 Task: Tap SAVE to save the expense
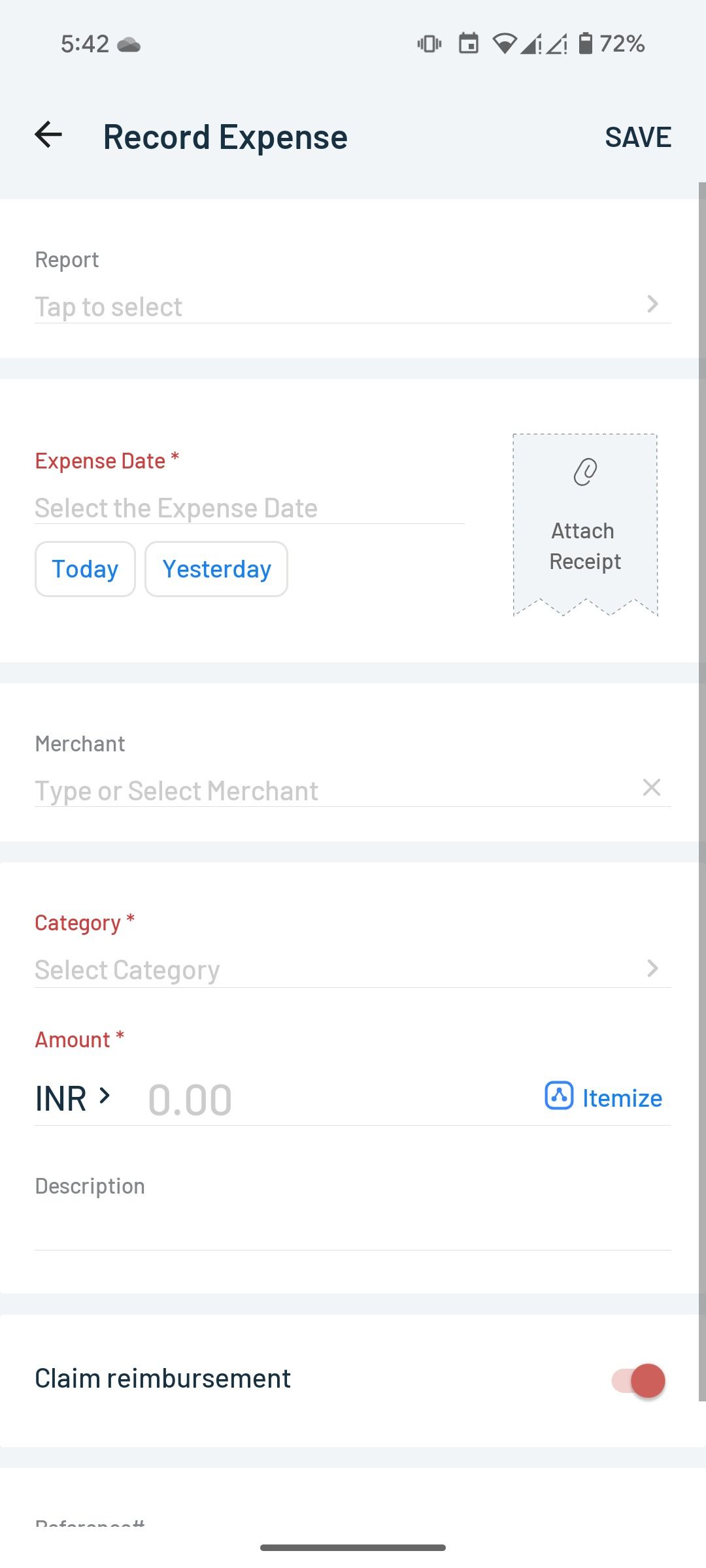click(639, 137)
